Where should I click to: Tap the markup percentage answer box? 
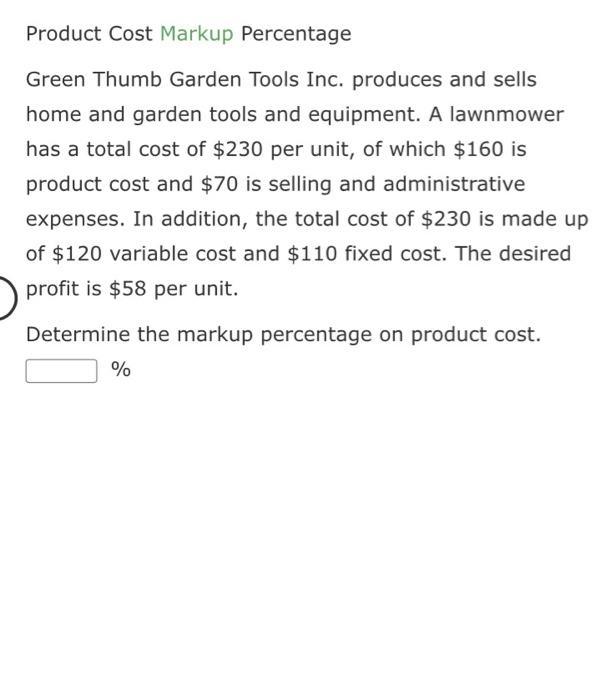pos(61,370)
